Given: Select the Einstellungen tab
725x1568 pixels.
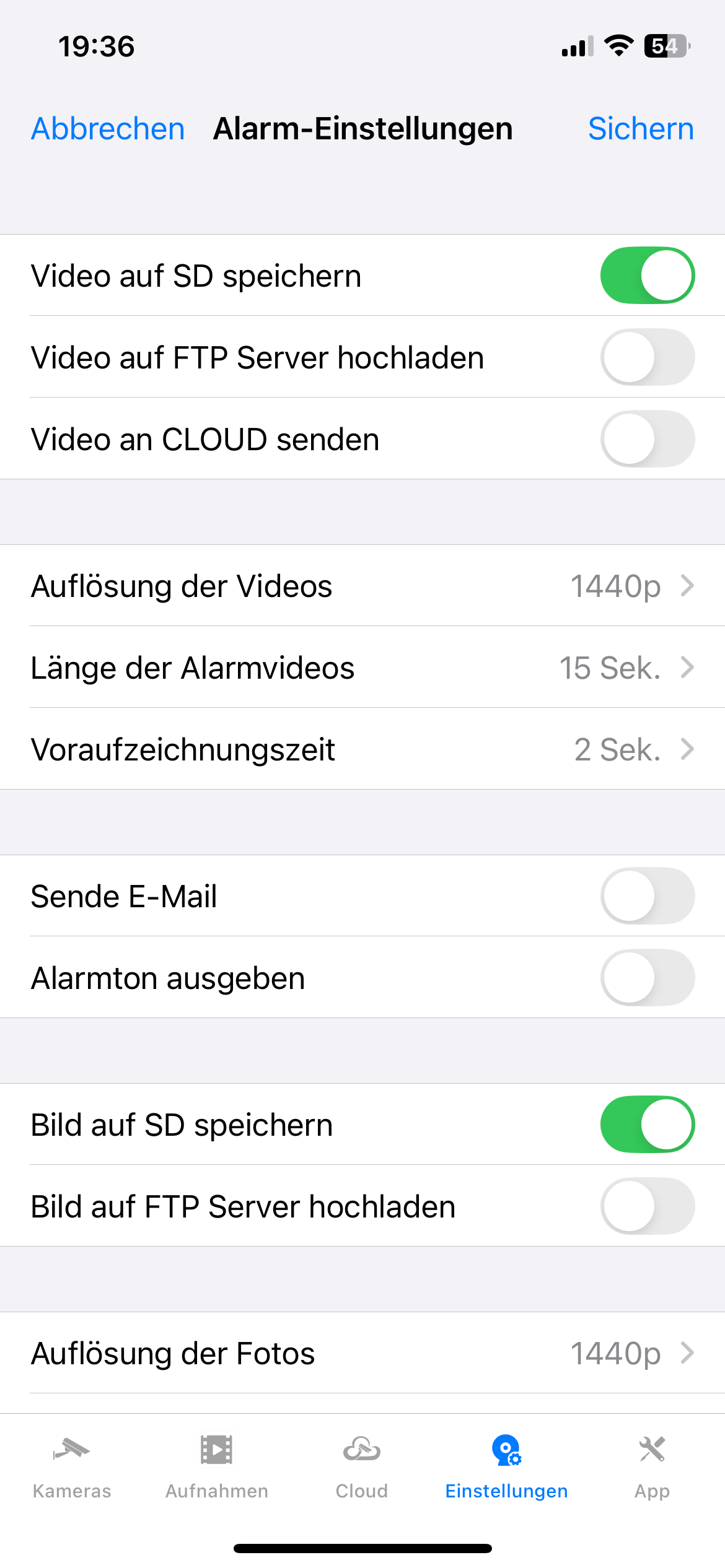Looking at the screenshot, I should [x=507, y=1466].
